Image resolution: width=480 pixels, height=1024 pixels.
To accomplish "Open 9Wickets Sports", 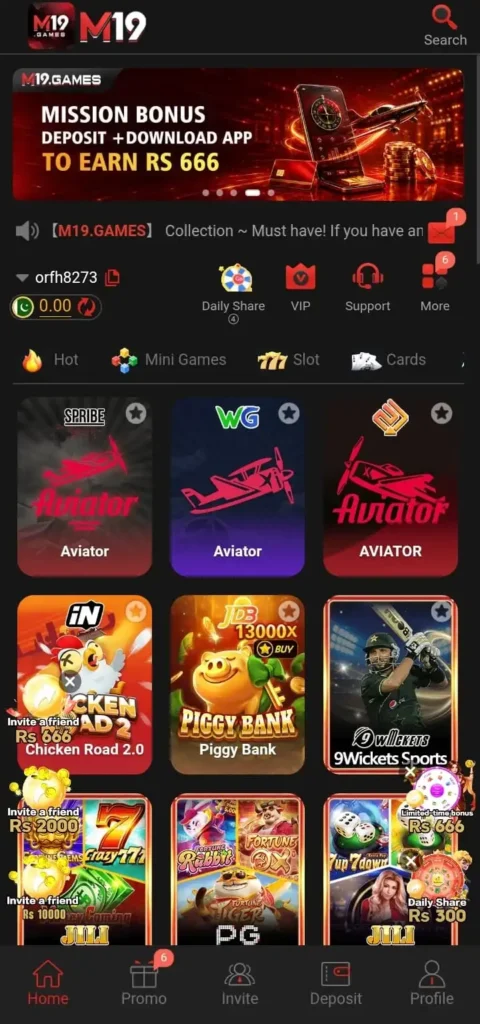I will (391, 684).
